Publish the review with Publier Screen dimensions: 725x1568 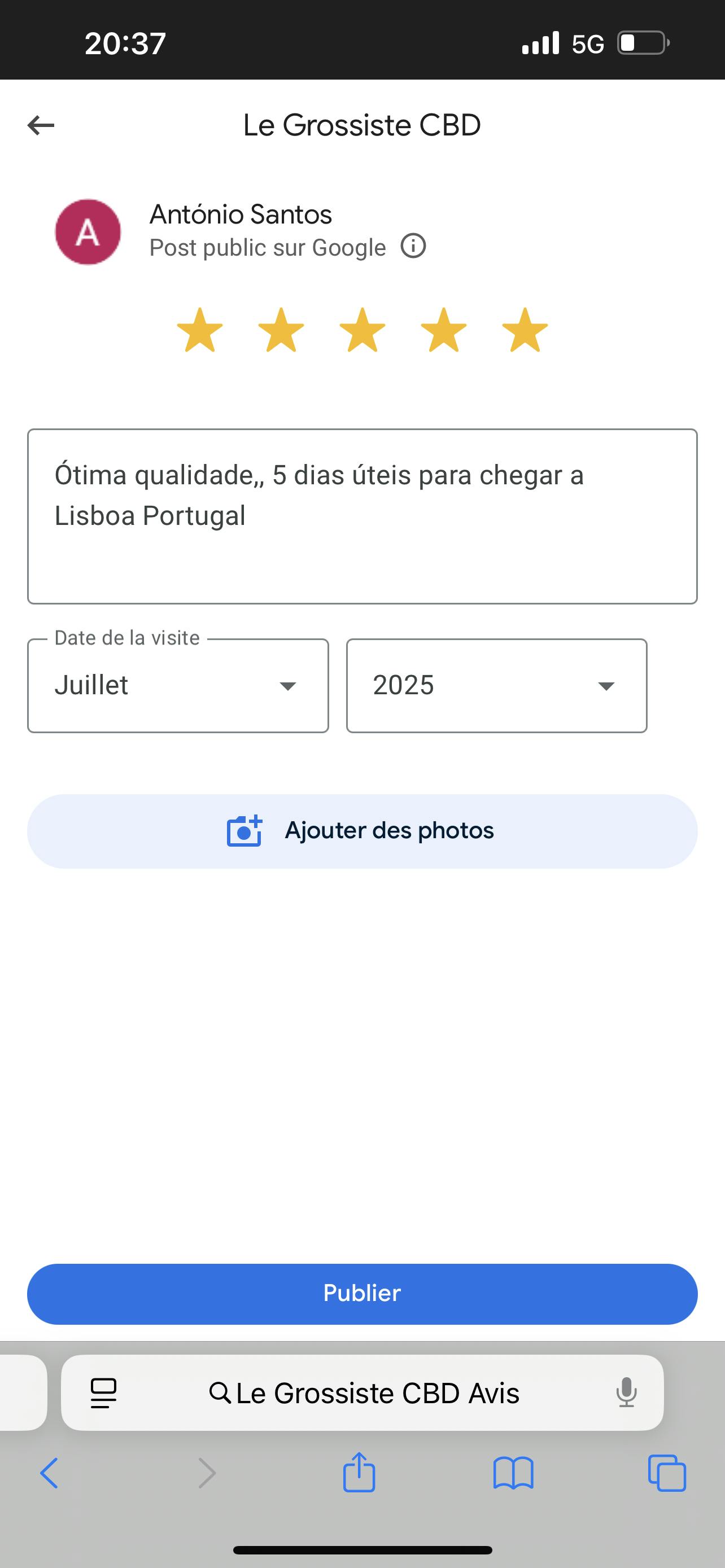362,1294
